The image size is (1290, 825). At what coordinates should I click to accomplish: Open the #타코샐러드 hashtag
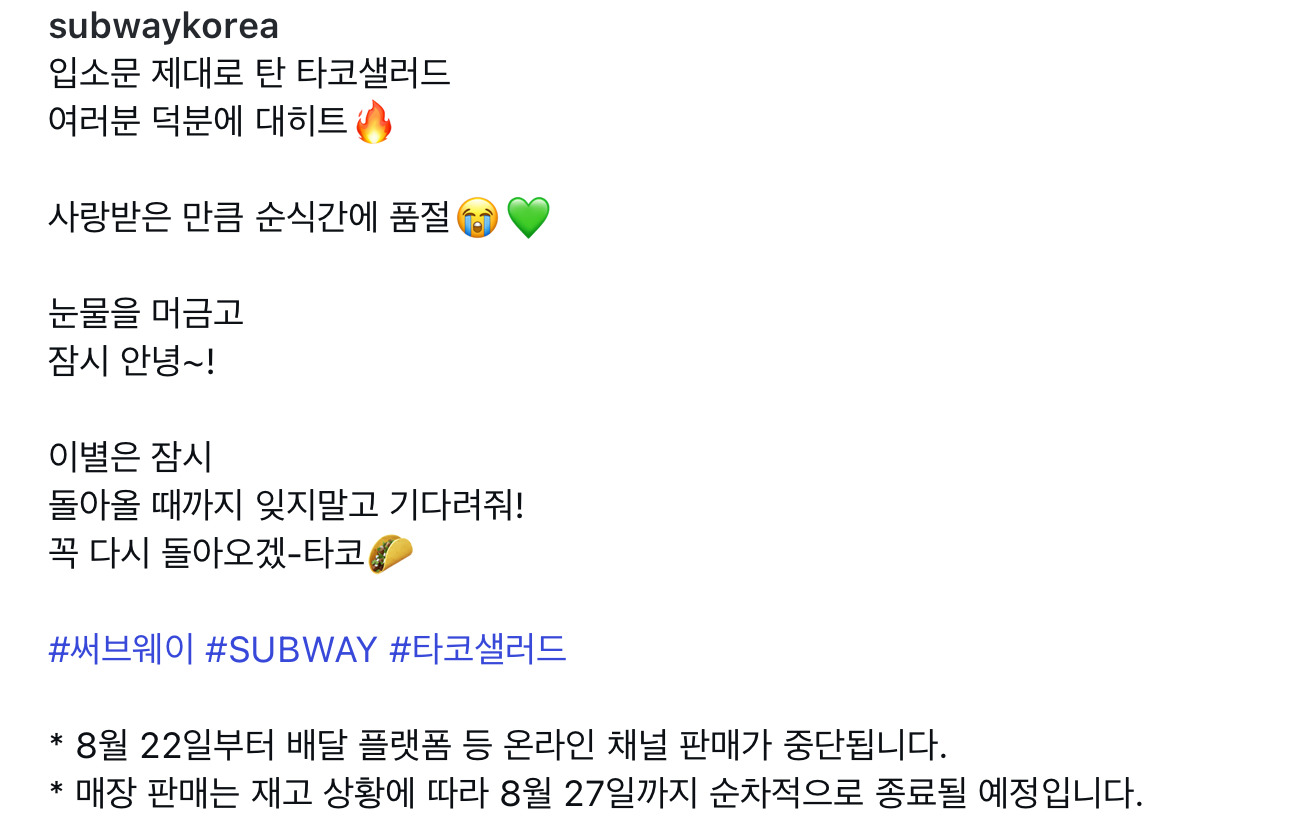477,650
